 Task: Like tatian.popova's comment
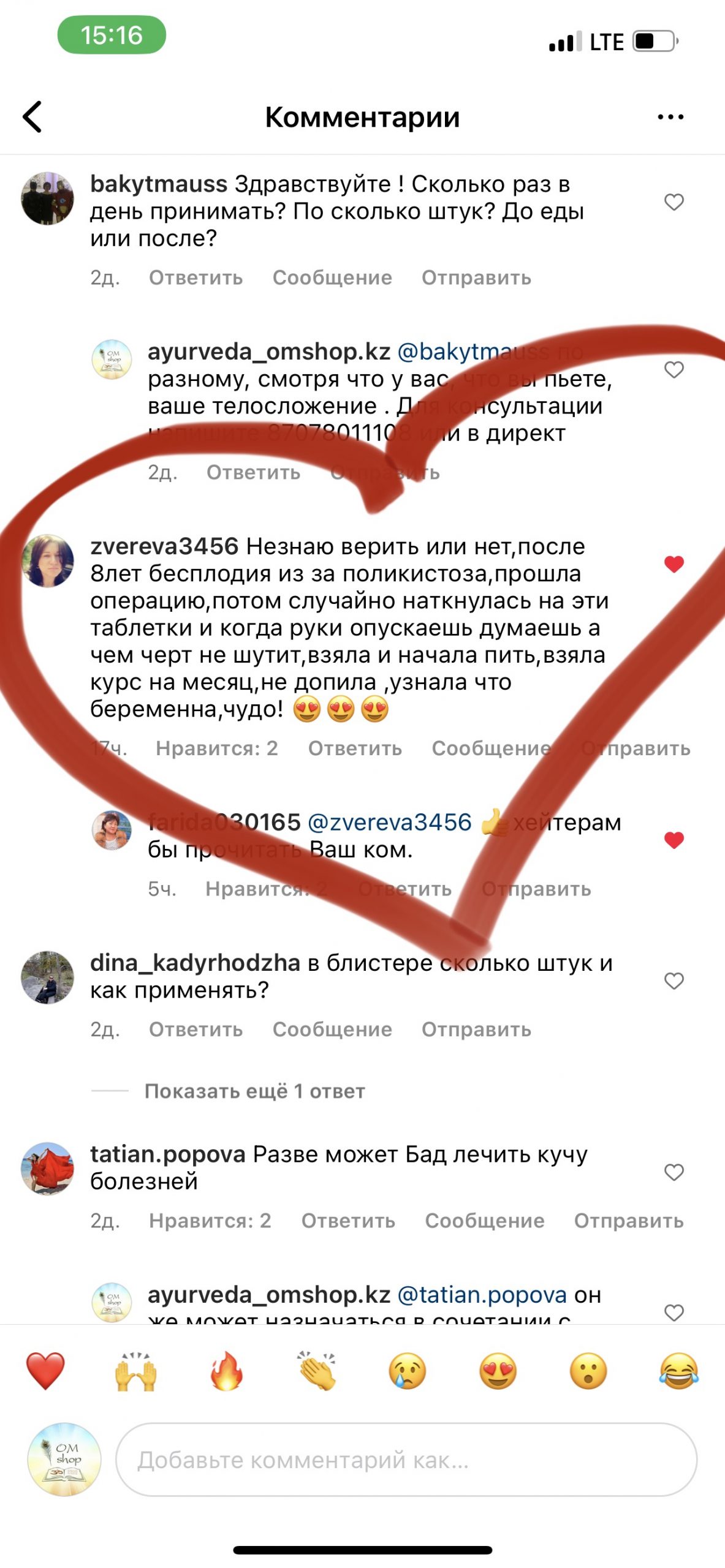click(x=674, y=1172)
